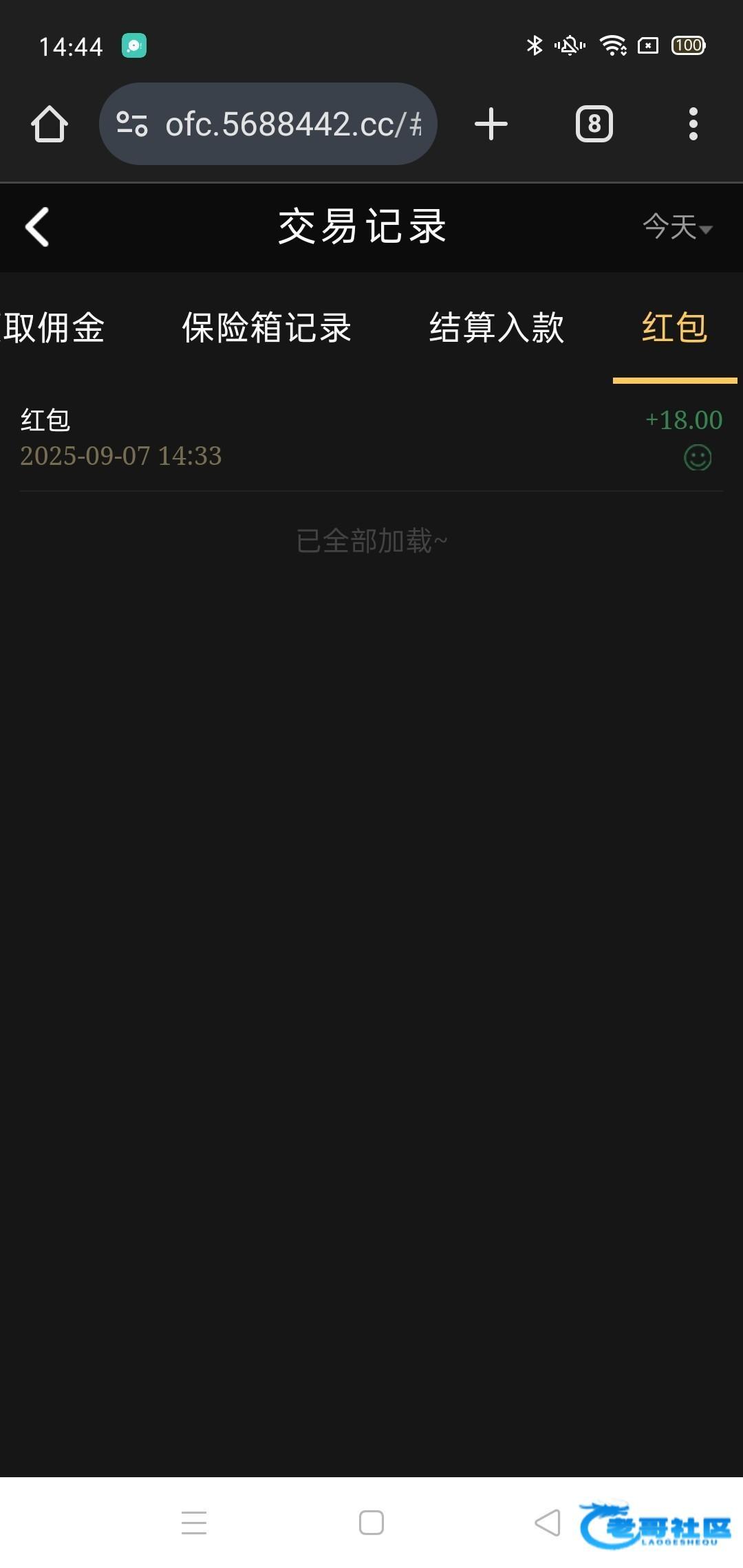
Task: Select the 红包 tab
Action: coord(674,327)
